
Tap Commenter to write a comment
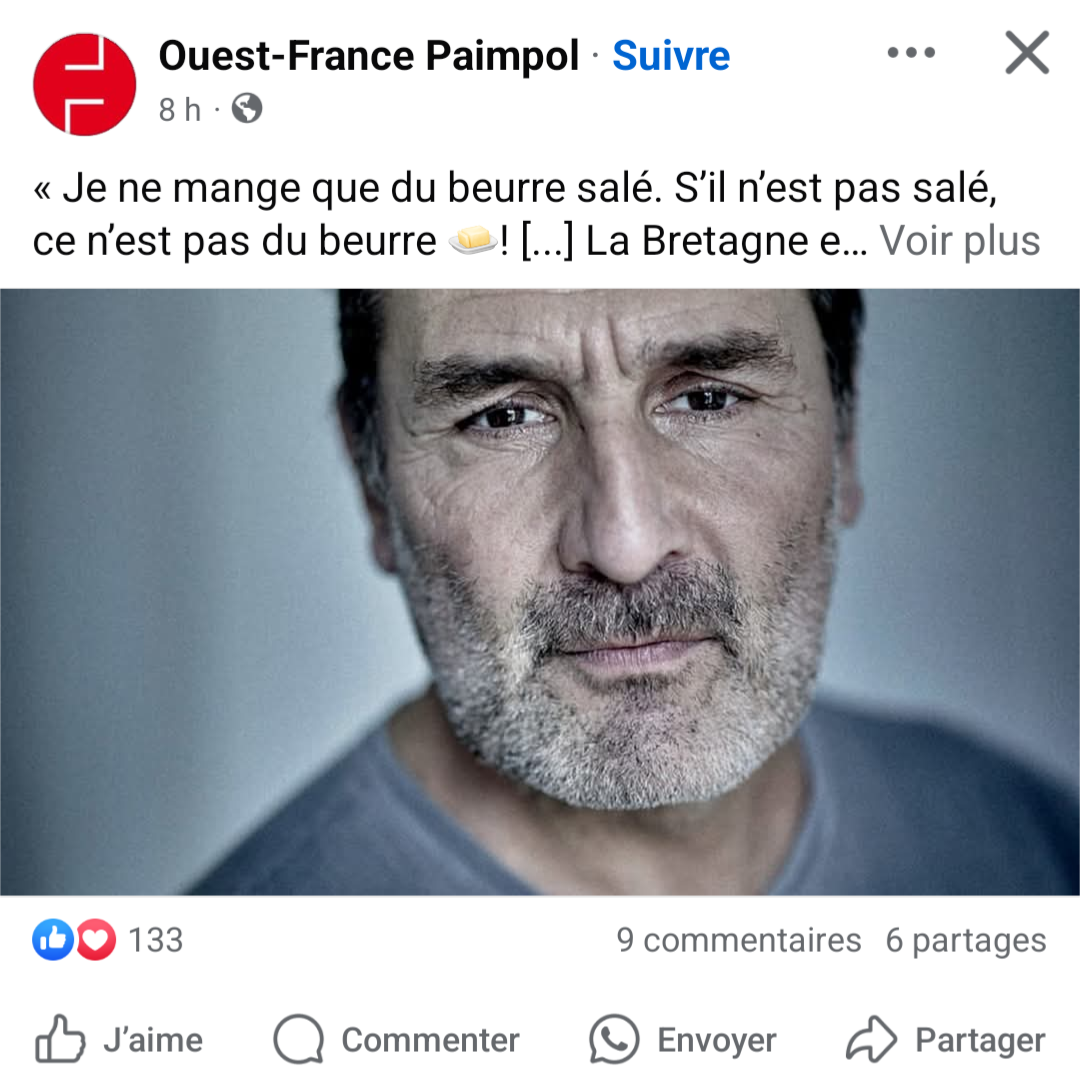click(x=397, y=1040)
